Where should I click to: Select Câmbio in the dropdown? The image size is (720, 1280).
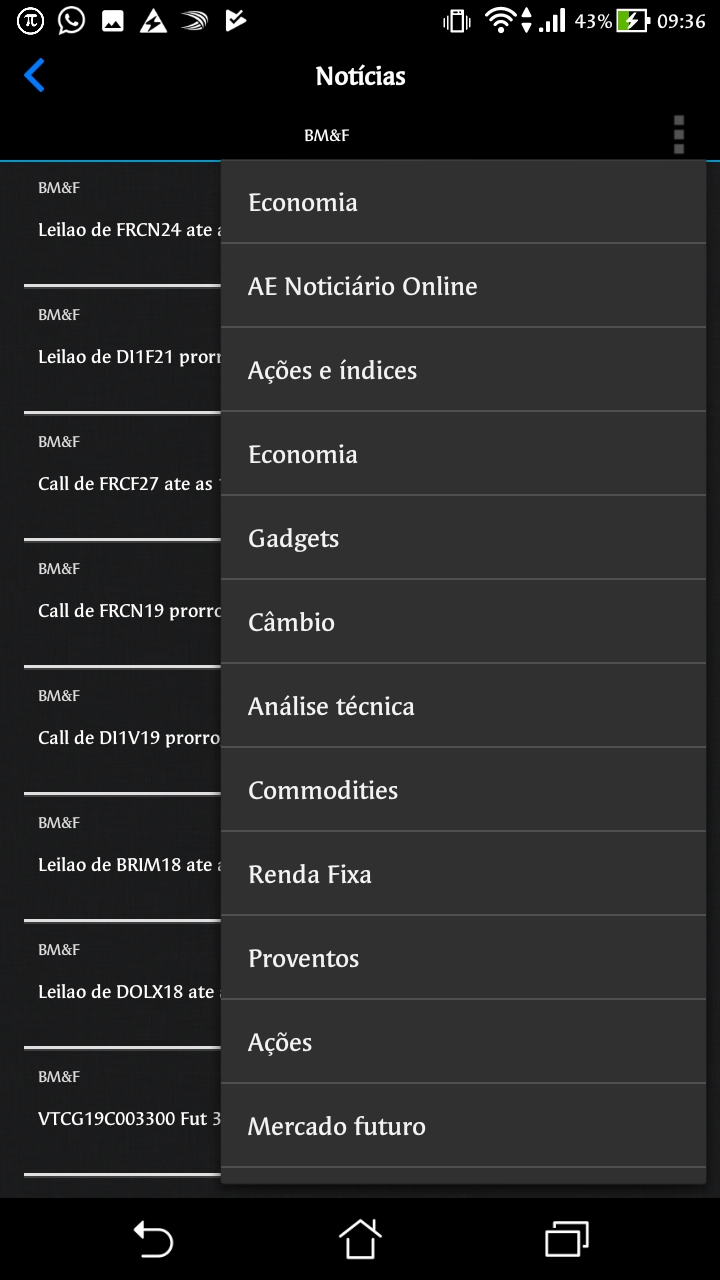pyautogui.click(x=463, y=622)
